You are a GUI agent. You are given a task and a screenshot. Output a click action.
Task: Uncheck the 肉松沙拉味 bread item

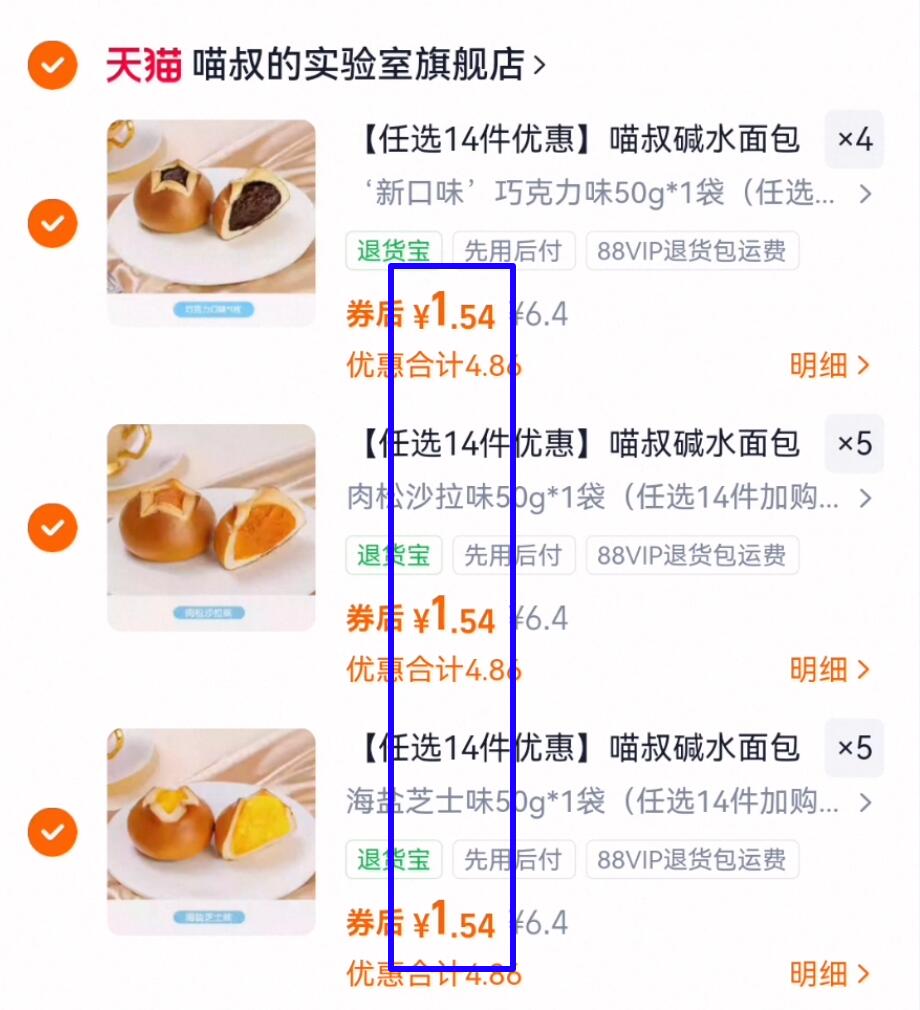(x=52, y=527)
